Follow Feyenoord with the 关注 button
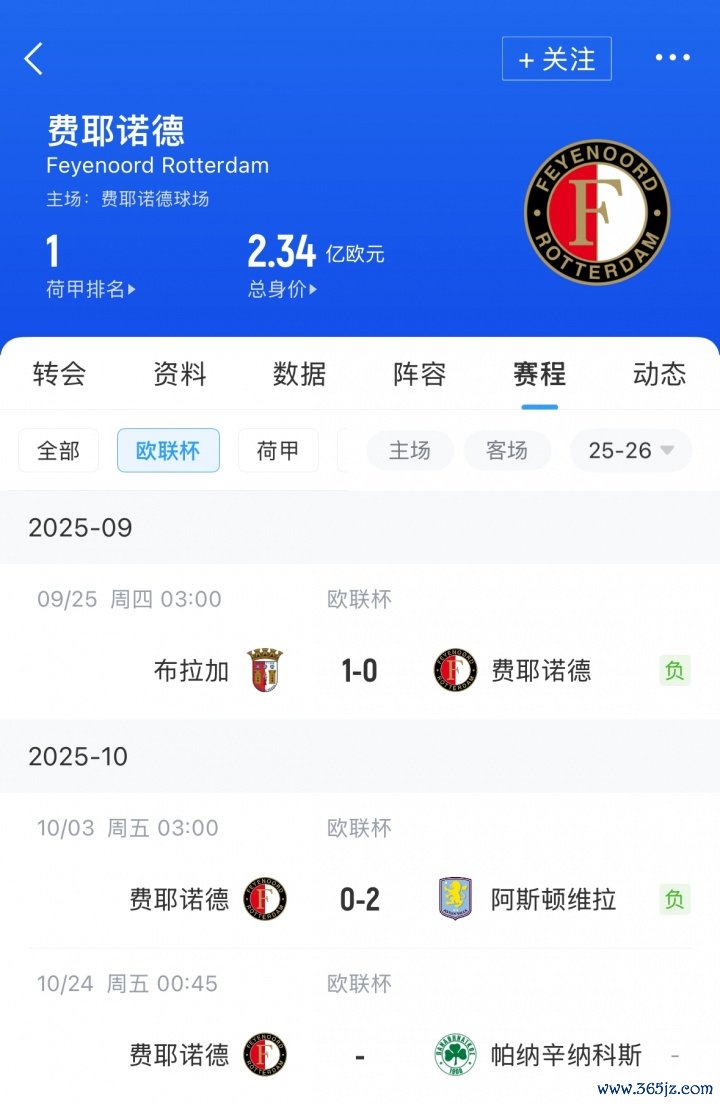The image size is (720, 1104). [x=556, y=59]
